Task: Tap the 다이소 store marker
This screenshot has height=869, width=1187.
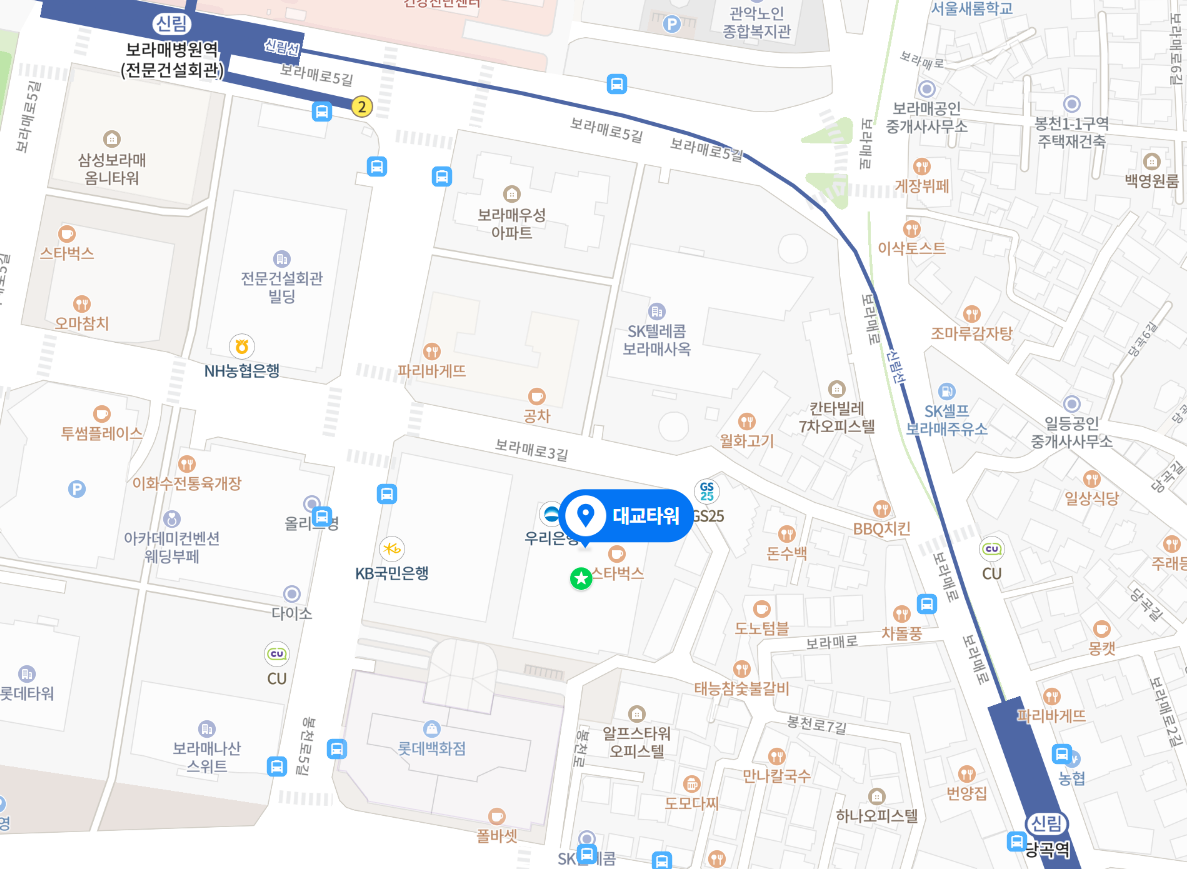Action: click(292, 594)
